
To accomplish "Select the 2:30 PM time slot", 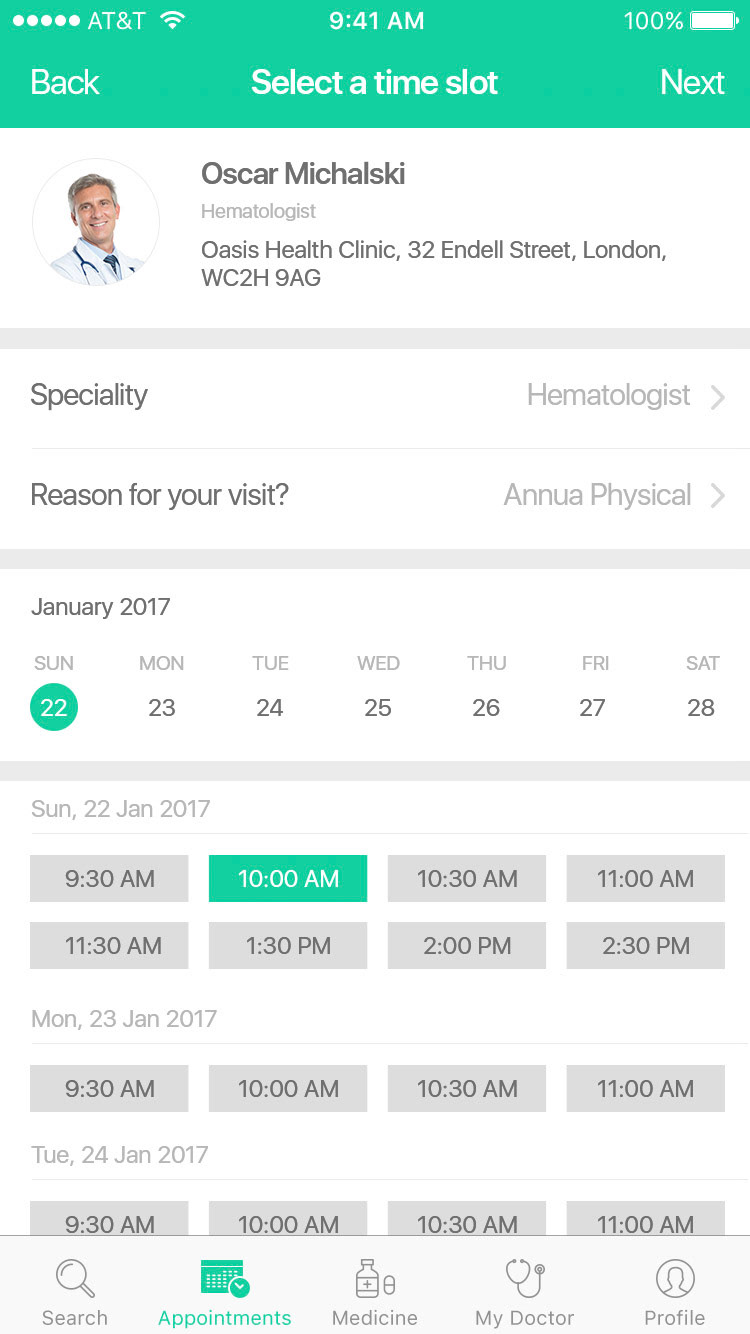I will (x=646, y=946).
